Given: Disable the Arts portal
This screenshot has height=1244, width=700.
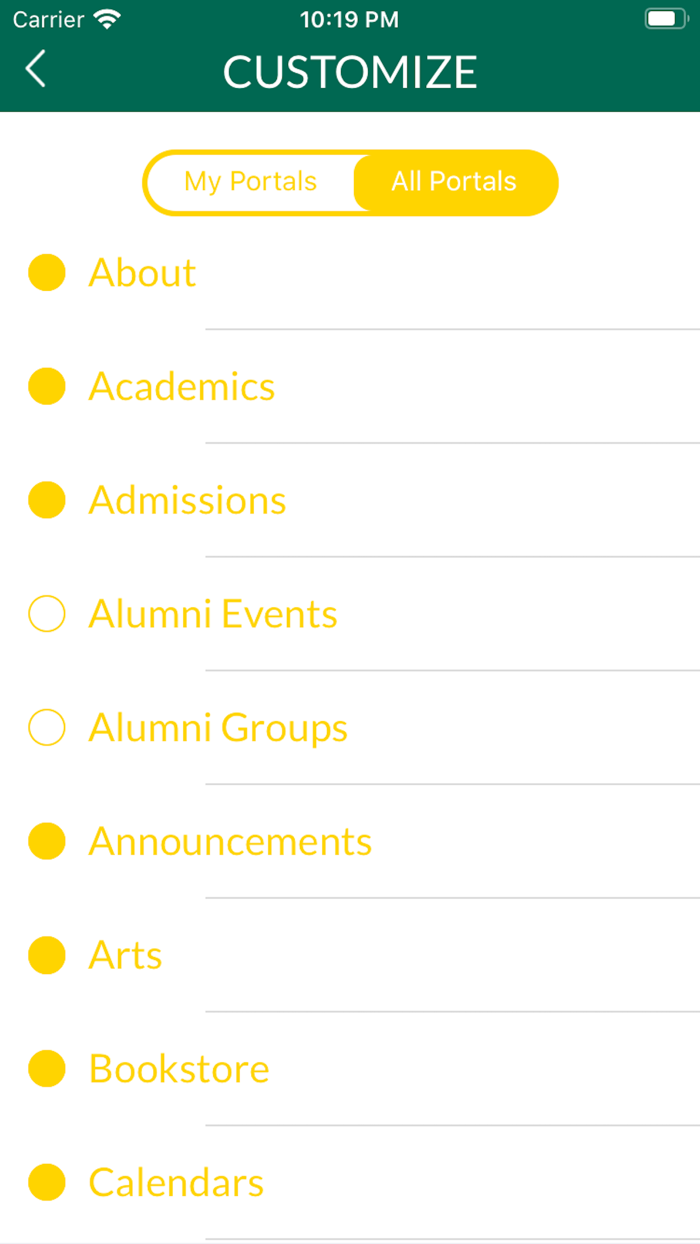Looking at the screenshot, I should click(47, 955).
